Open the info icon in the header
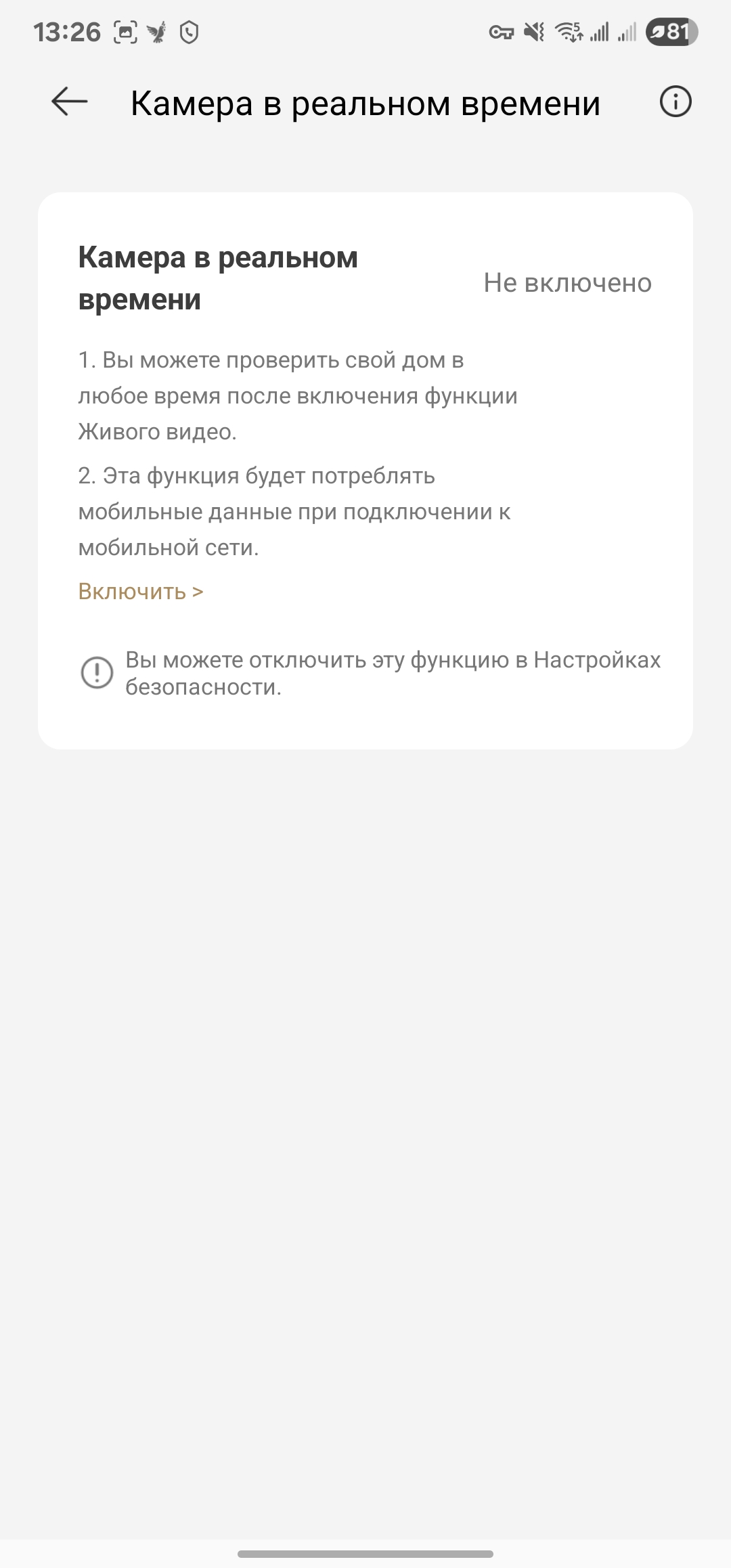This screenshot has height=1568, width=731. pos(675,102)
